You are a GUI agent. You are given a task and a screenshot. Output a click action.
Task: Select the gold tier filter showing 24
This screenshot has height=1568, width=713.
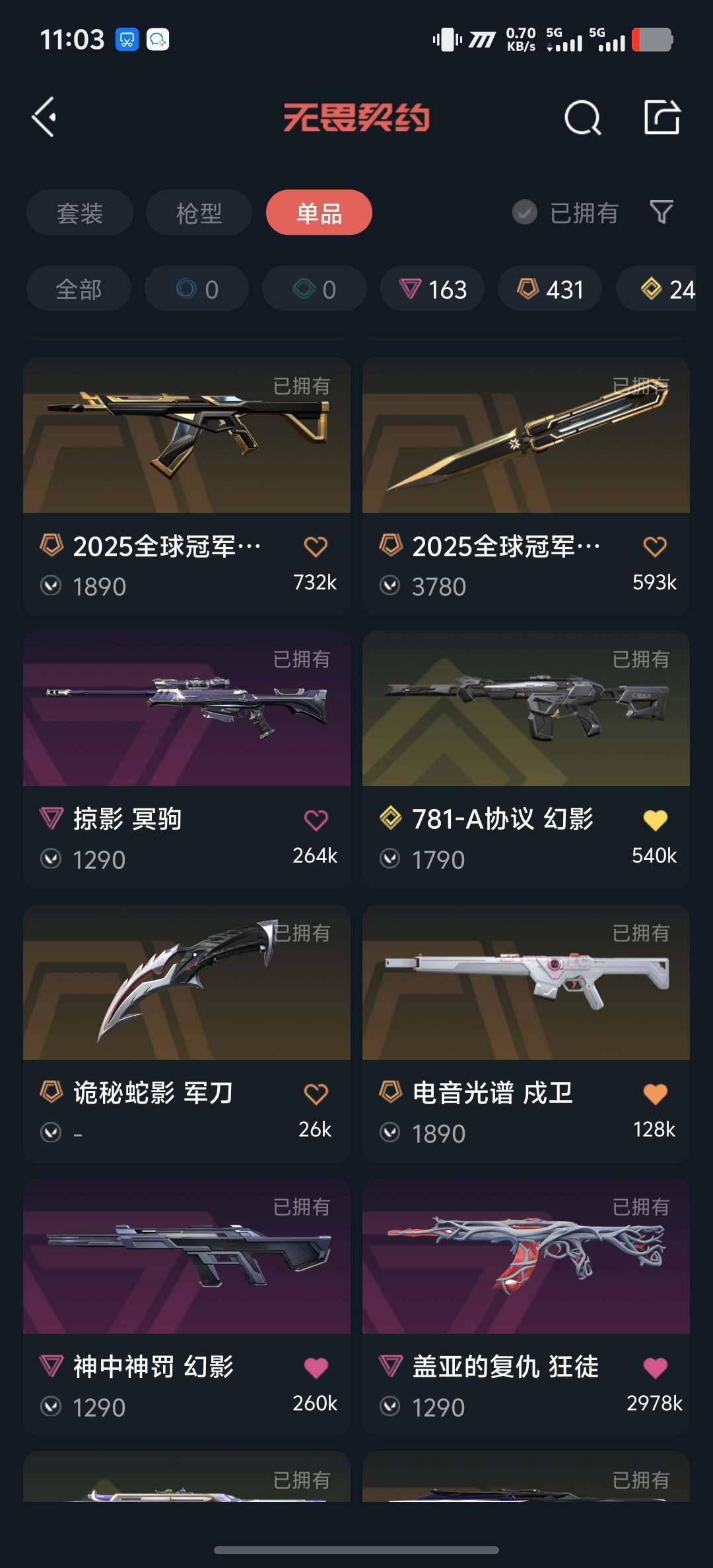[x=665, y=289]
